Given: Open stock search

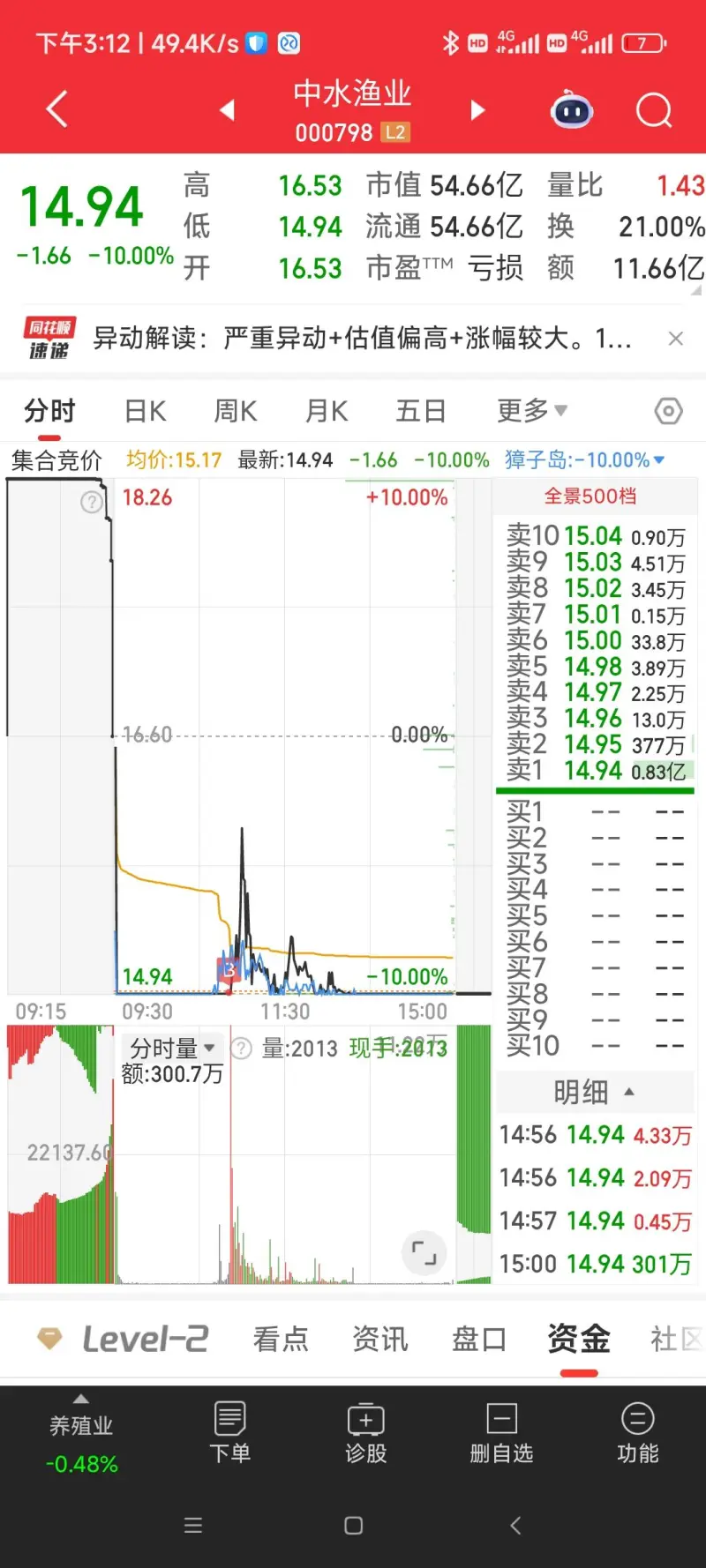Looking at the screenshot, I should (x=653, y=111).
